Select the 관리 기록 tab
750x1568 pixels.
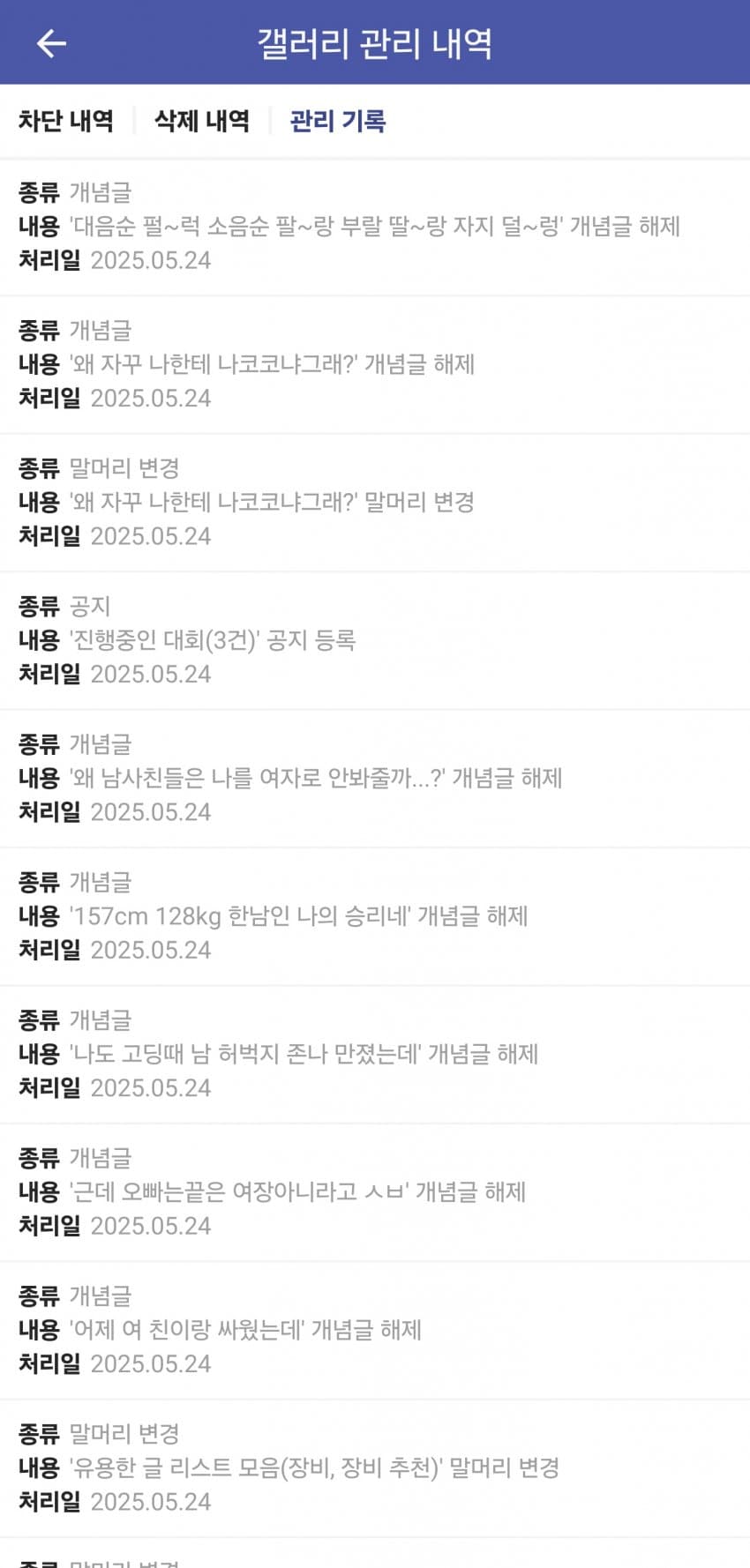[338, 121]
